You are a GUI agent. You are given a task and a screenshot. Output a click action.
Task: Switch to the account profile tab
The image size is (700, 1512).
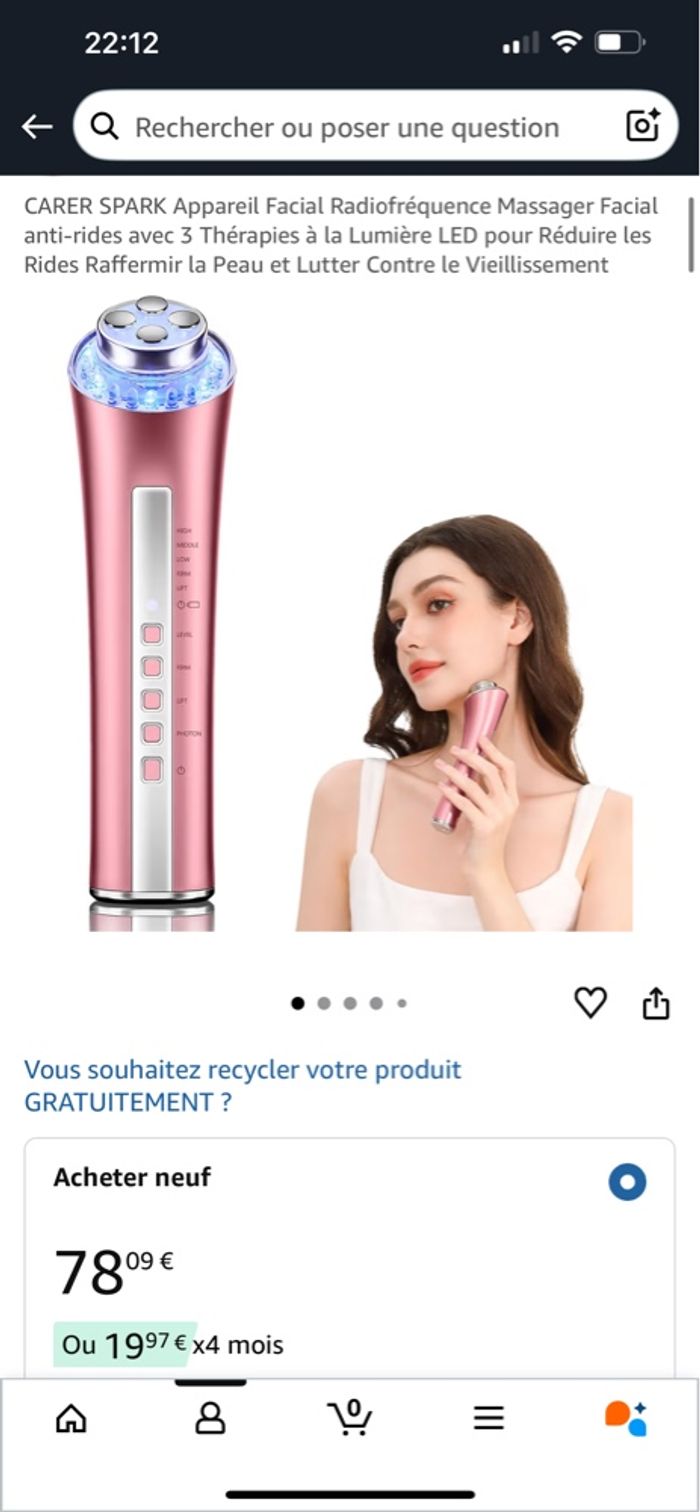pyautogui.click(x=210, y=1417)
